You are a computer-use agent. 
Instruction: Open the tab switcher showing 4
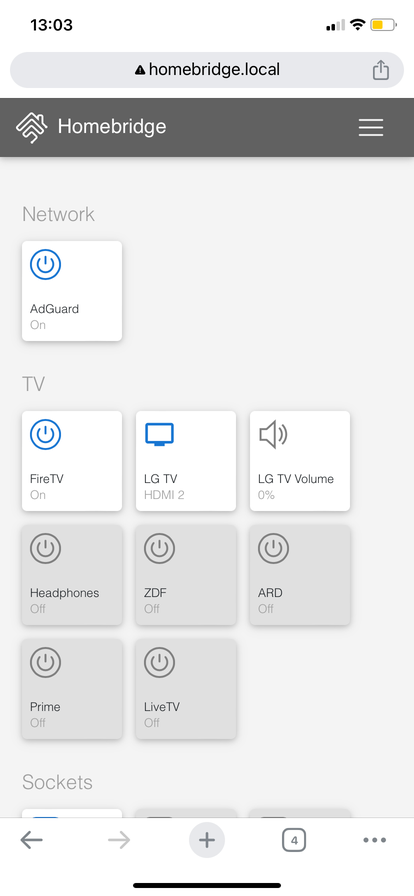pos(294,840)
